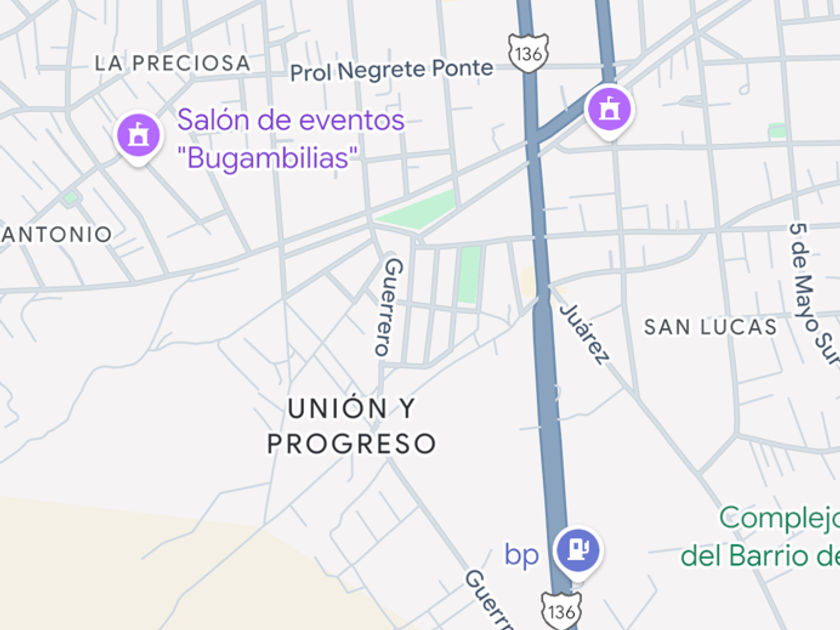Select the bp gas station marker
Viewport: 840px width, 630px height.
pos(577,549)
